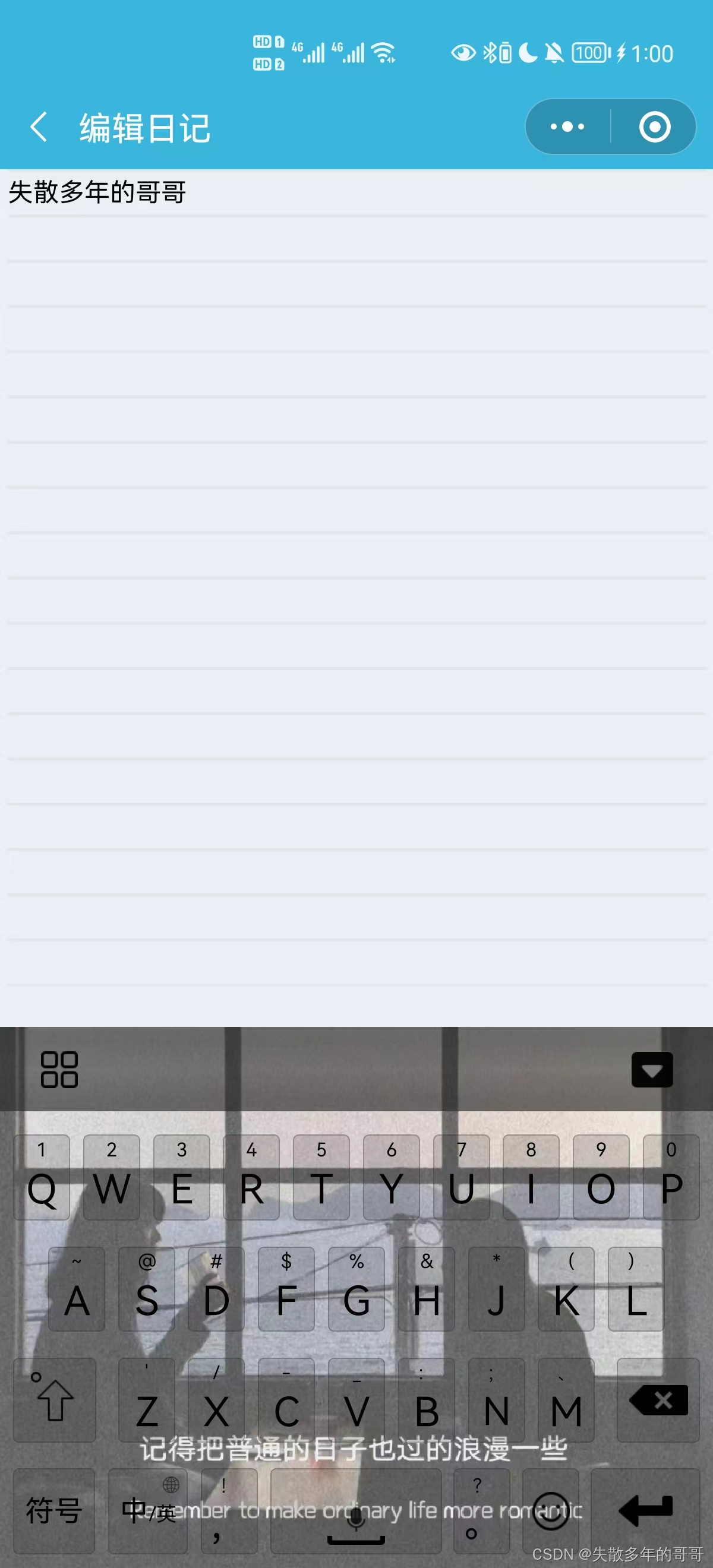
Task: Go back from the 编辑日记 page
Action: coord(39,127)
